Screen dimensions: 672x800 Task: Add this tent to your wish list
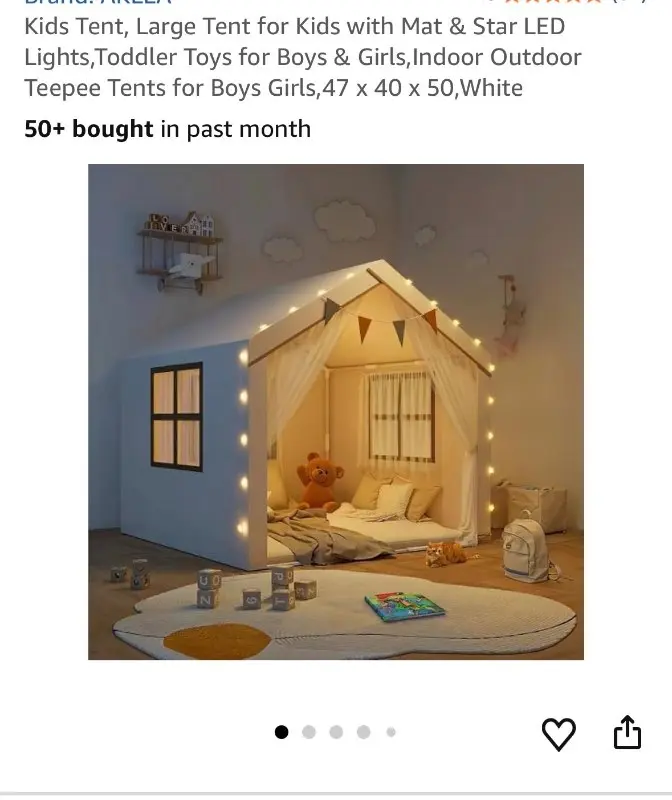[558, 735]
